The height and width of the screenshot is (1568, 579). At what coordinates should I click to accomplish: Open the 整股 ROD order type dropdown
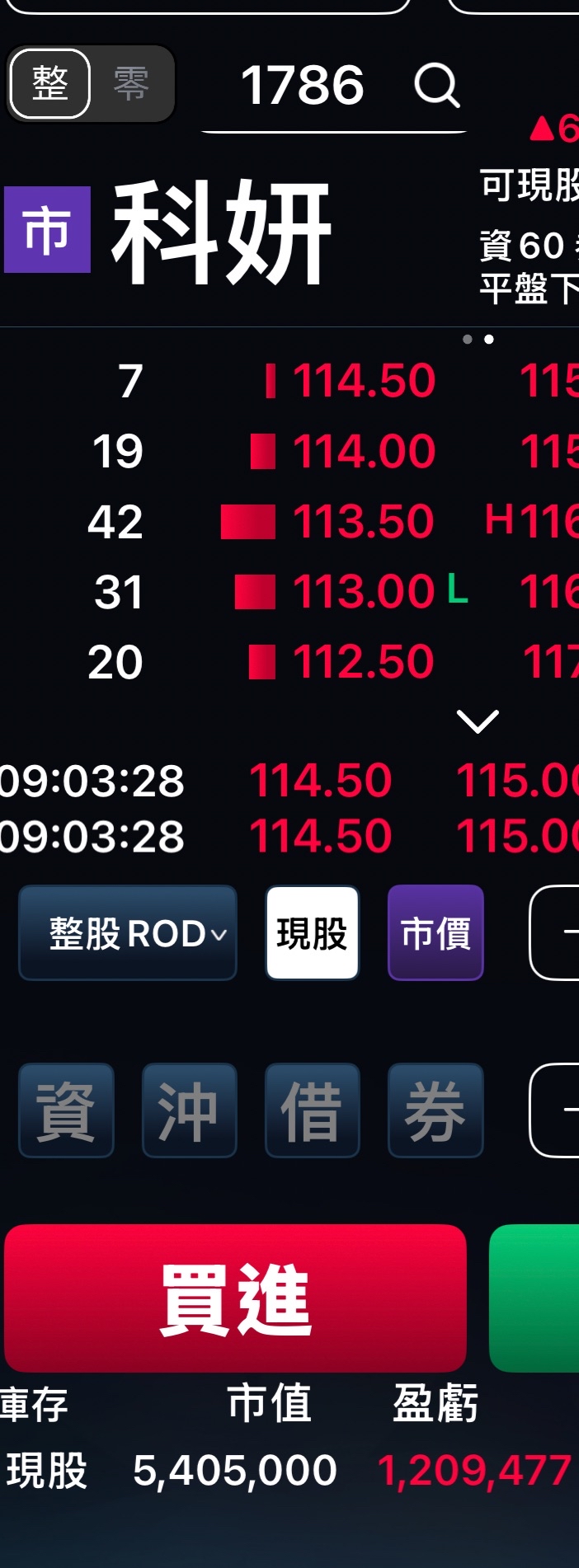(128, 933)
